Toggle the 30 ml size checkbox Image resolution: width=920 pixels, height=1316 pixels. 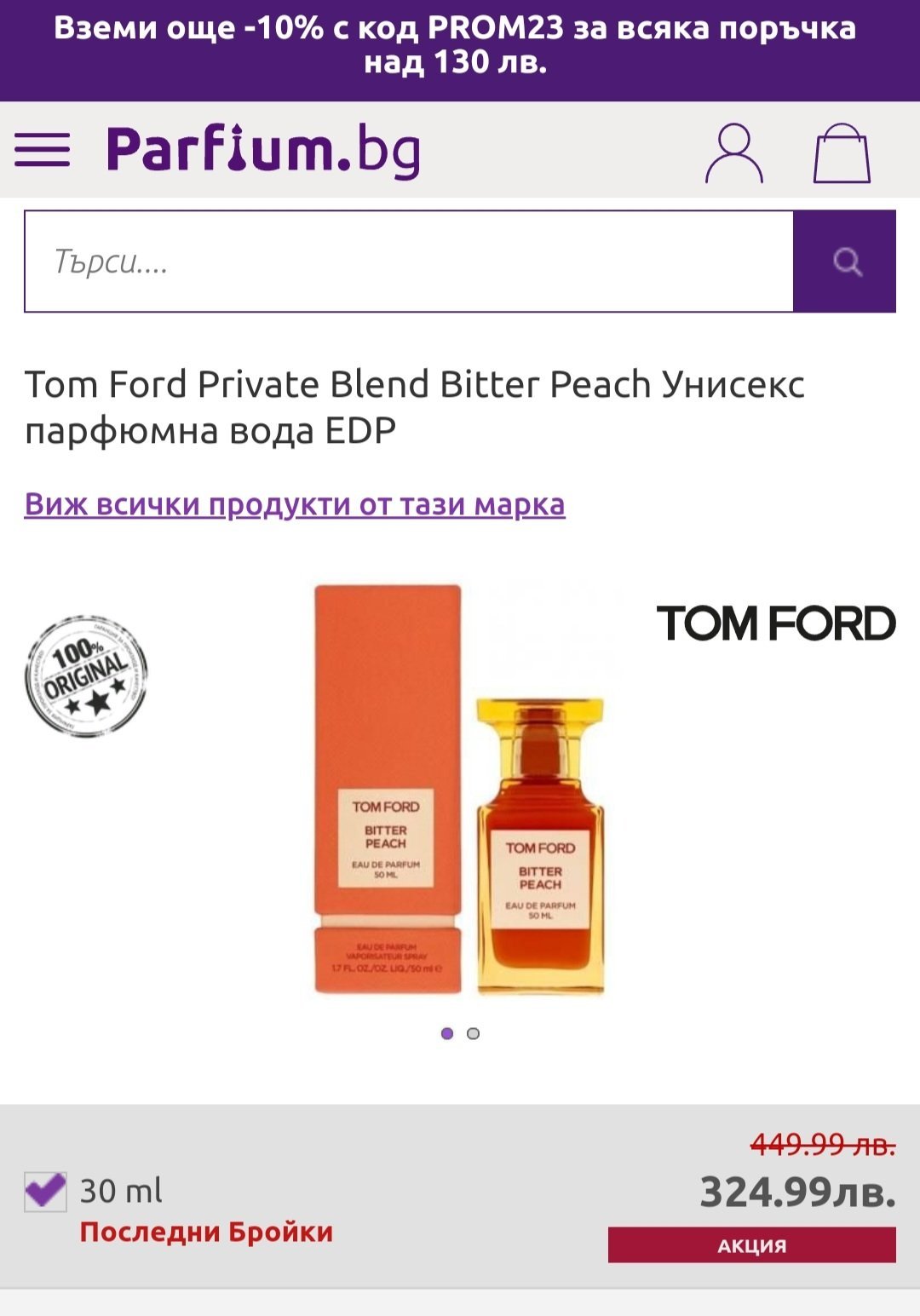(45, 1191)
